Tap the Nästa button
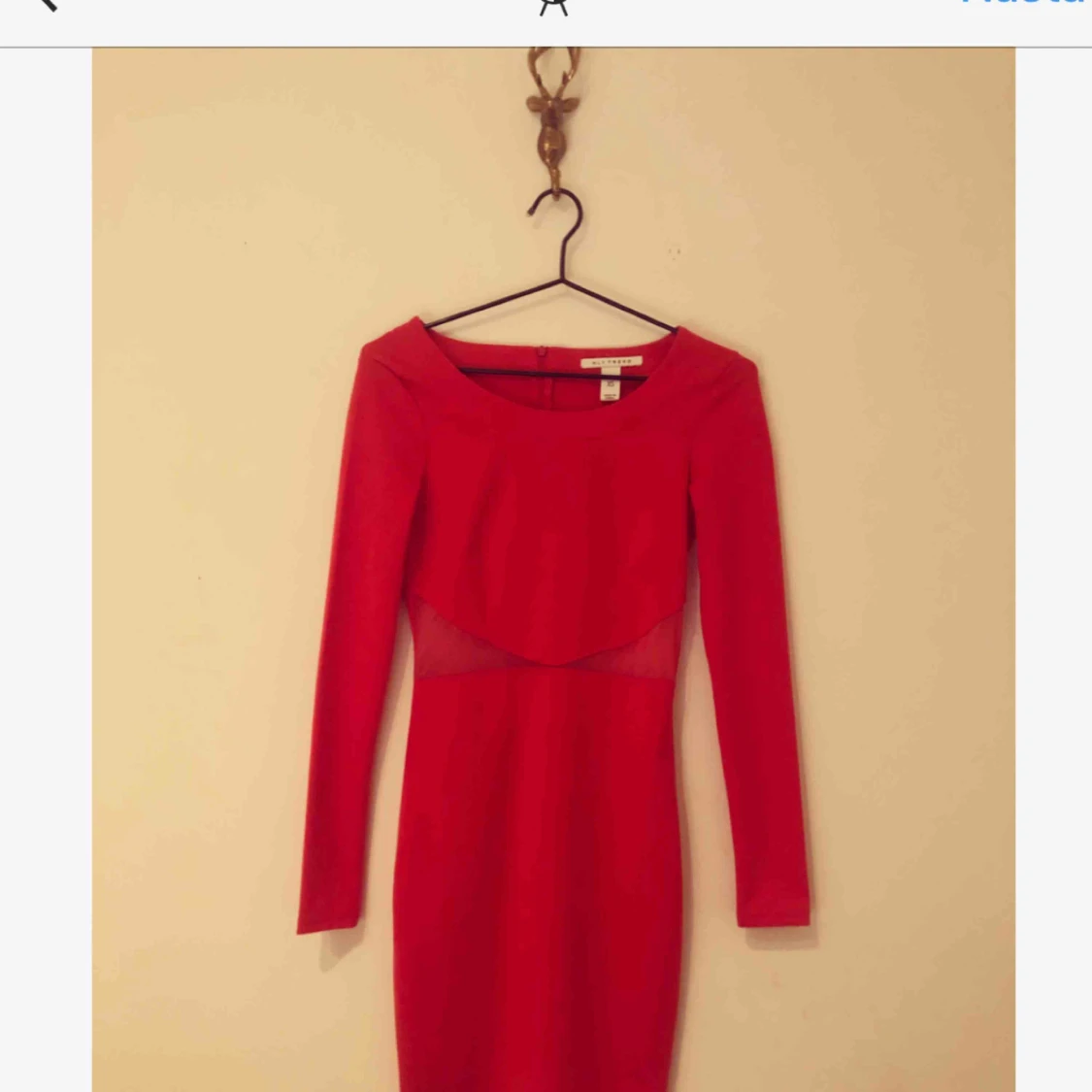This screenshot has width=1092, height=1092. pyautogui.click(x=1024, y=4)
